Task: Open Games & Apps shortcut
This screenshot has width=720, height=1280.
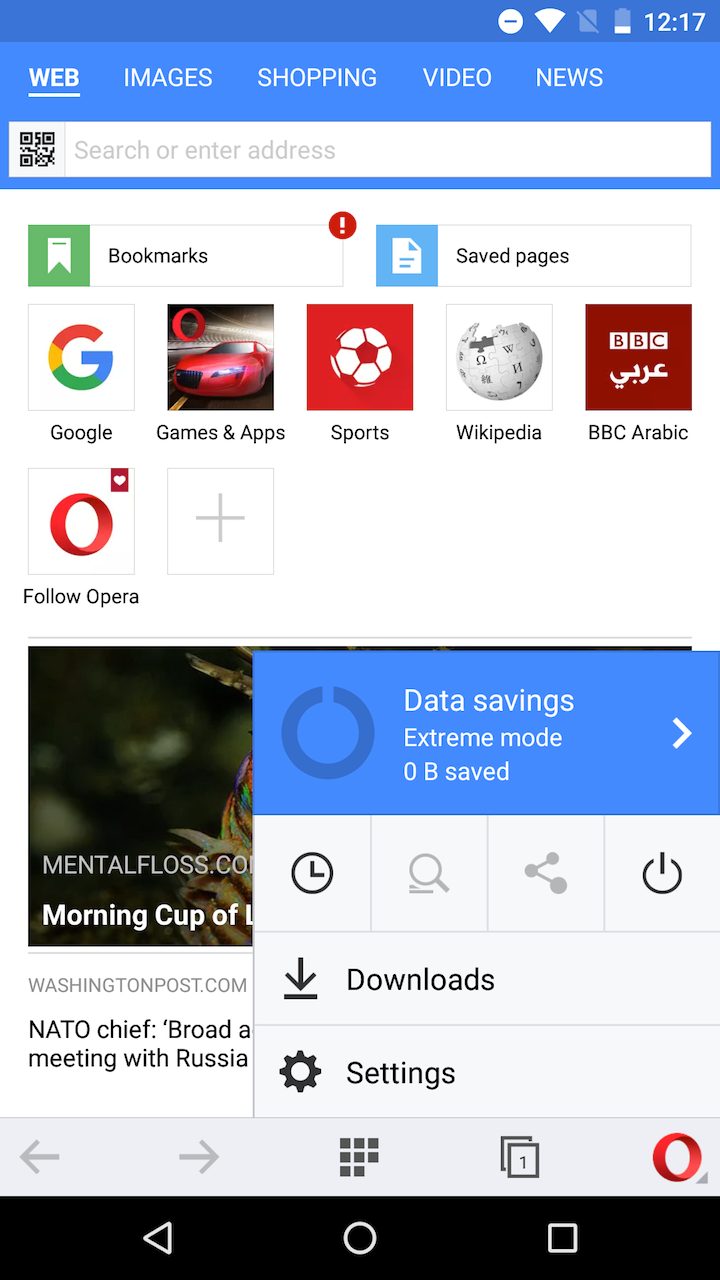Action: pos(220,358)
